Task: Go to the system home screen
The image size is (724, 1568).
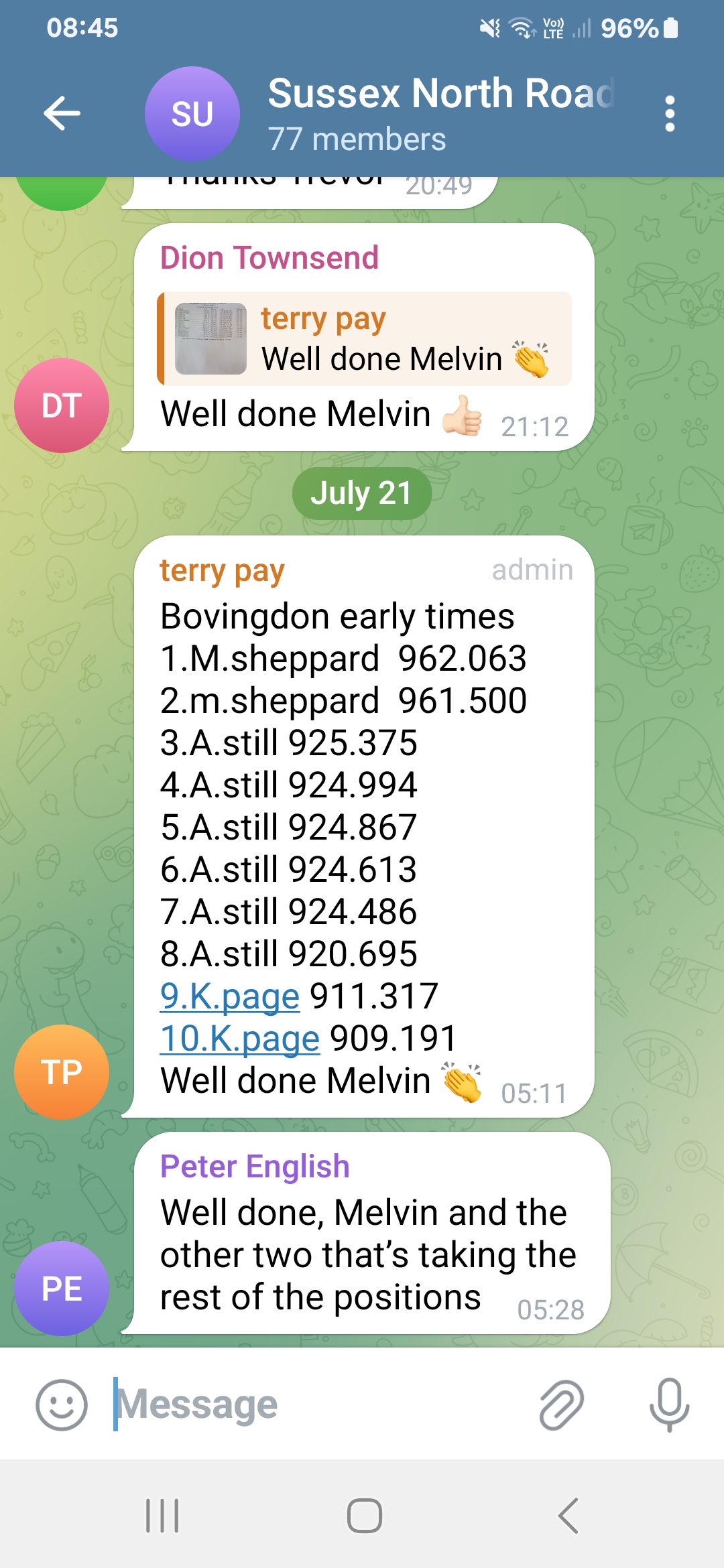Action: pyautogui.click(x=364, y=1516)
